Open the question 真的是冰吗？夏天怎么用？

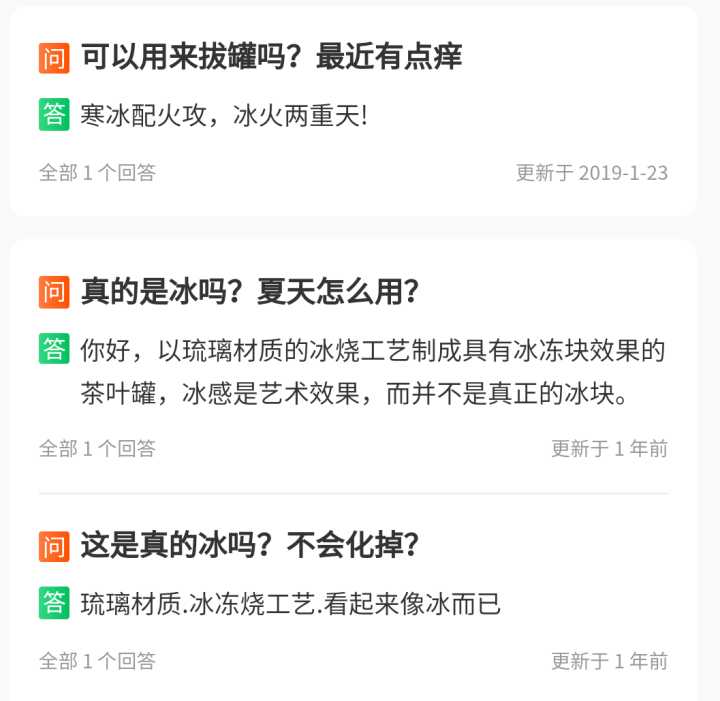(x=249, y=292)
